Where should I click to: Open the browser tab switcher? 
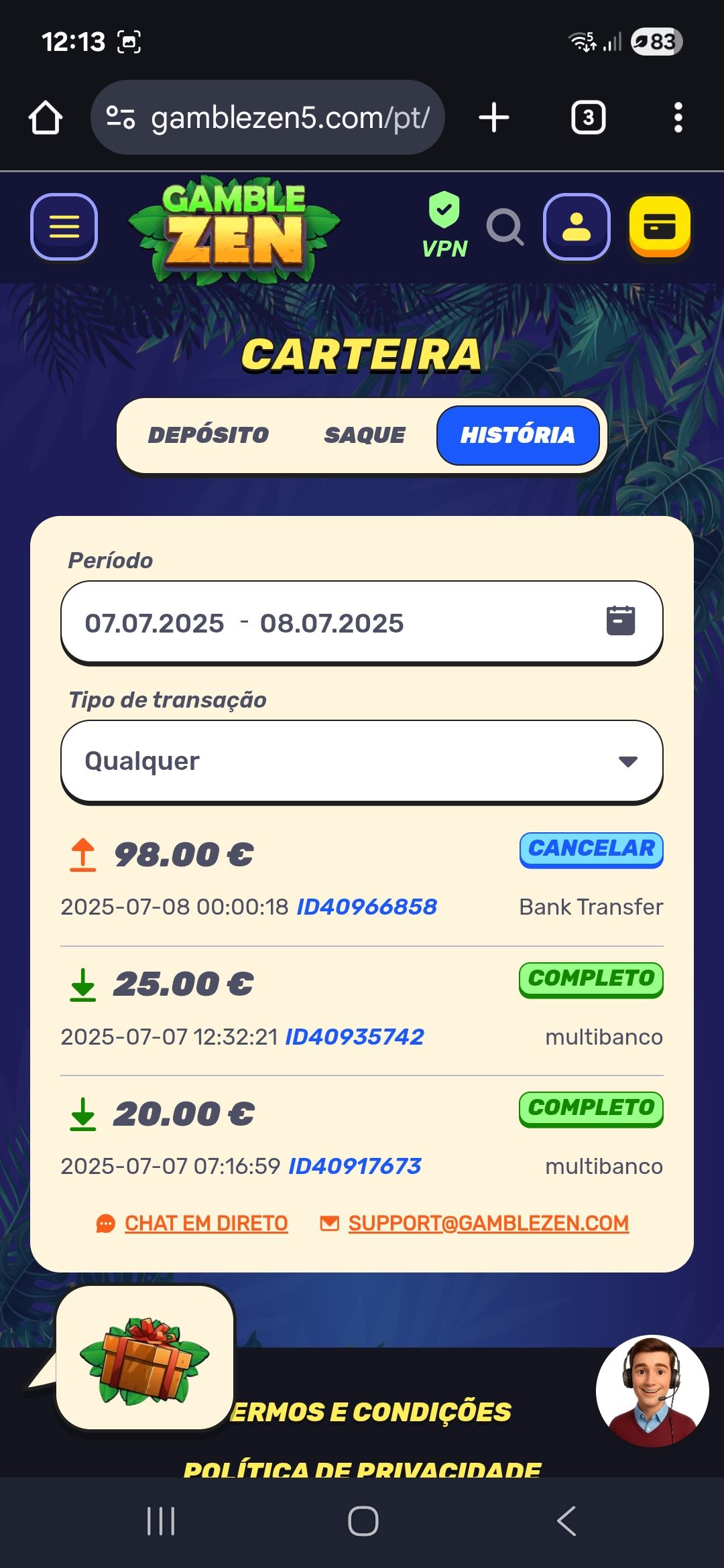(x=588, y=117)
